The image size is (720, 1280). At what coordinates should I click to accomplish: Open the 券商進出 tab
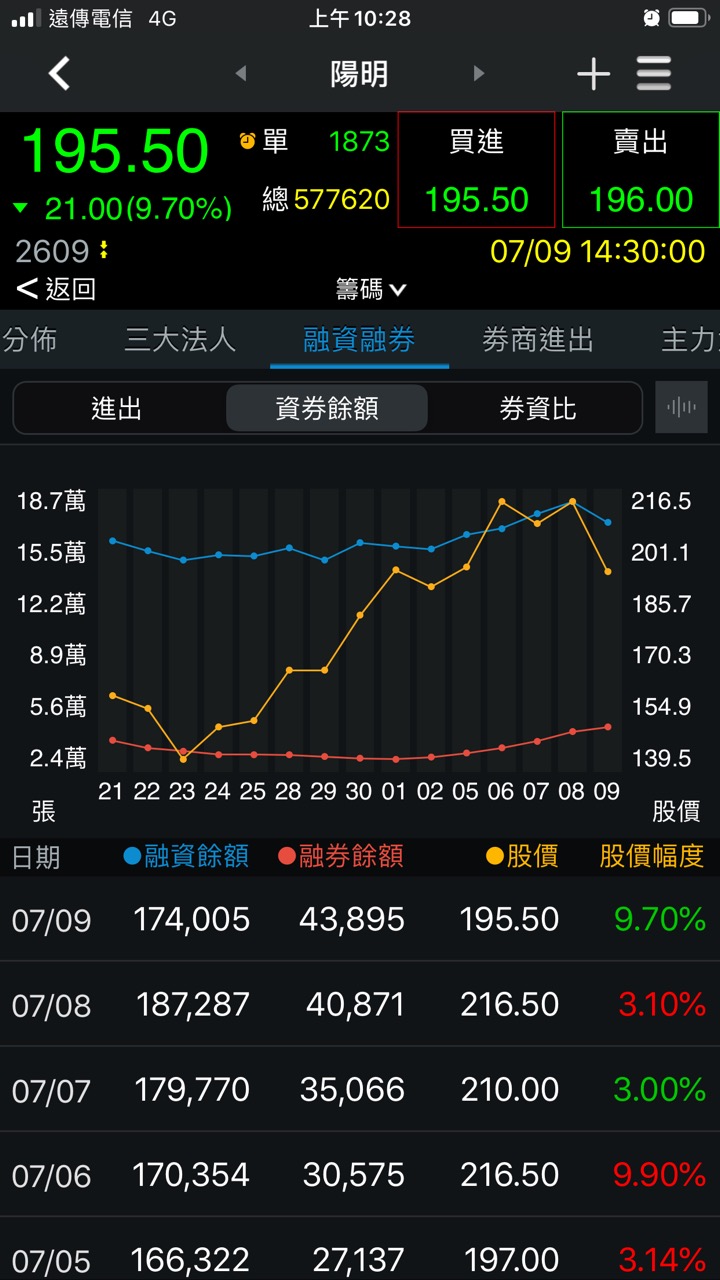pos(538,340)
